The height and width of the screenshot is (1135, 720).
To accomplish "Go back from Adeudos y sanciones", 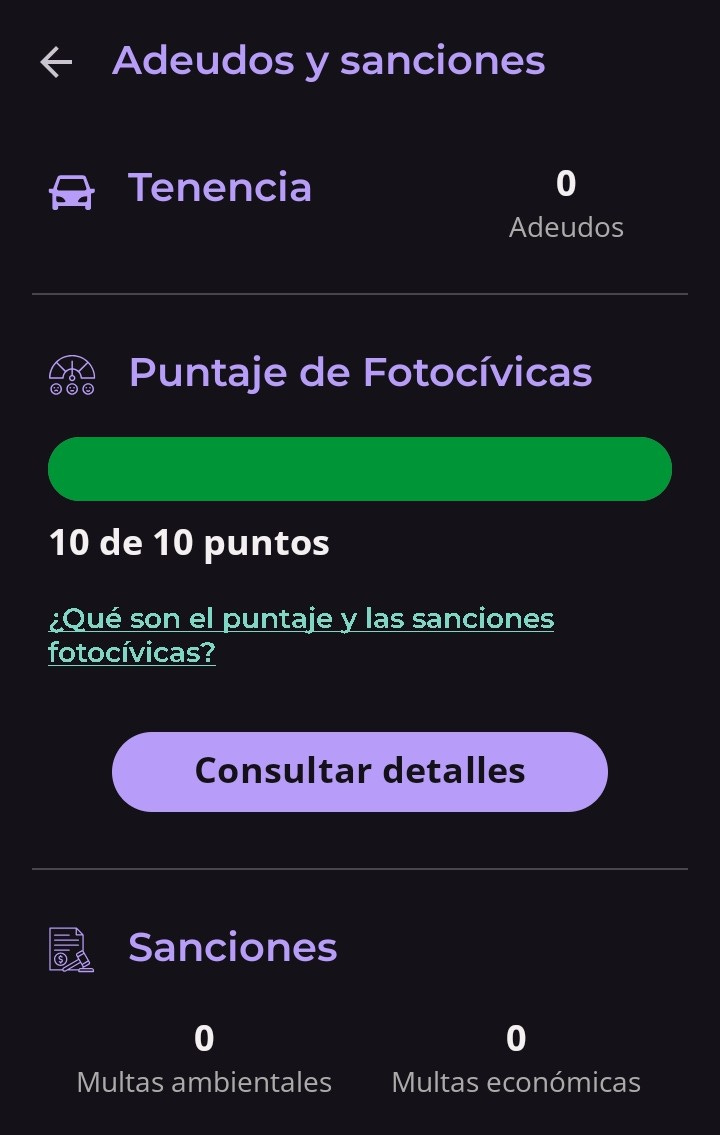I will [x=56, y=62].
